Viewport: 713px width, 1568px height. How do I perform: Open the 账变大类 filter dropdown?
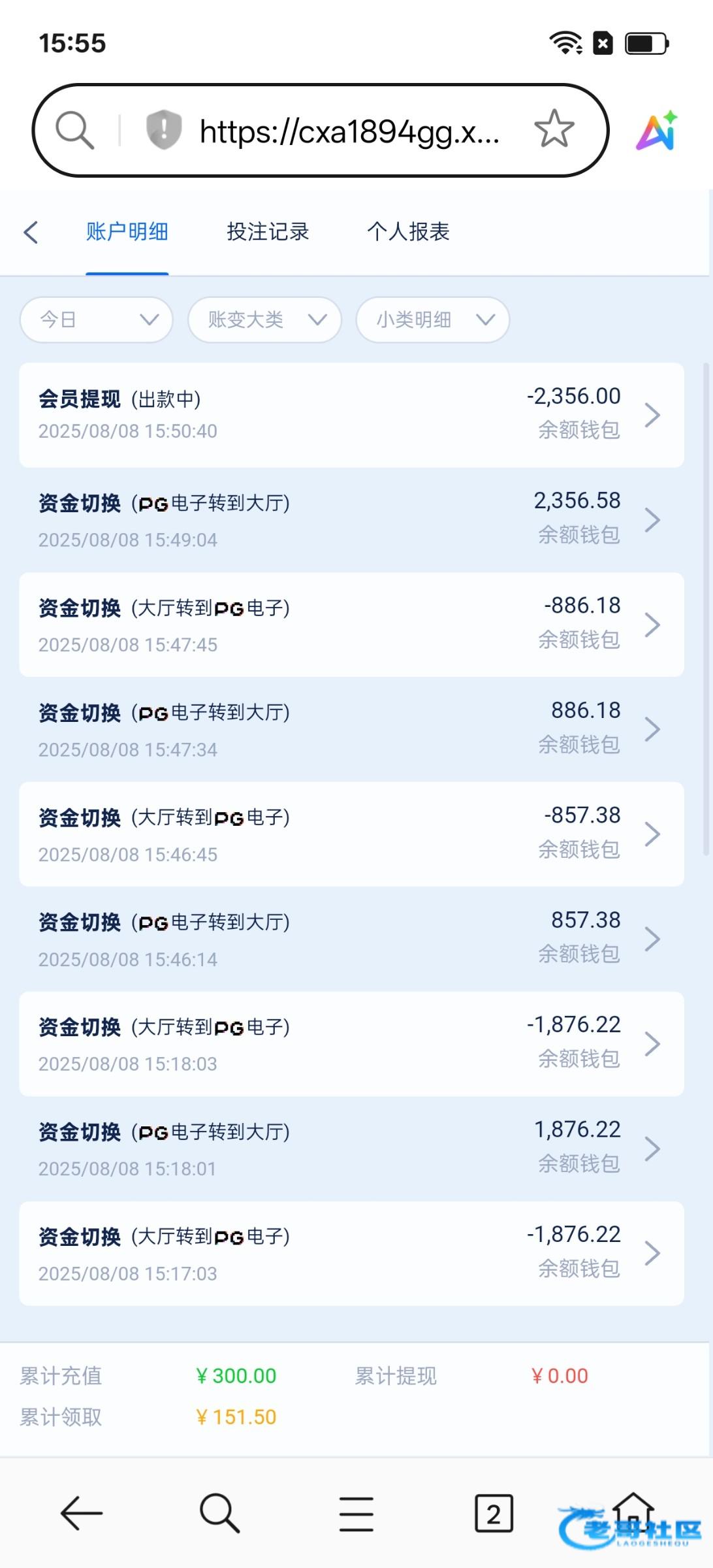coord(264,319)
